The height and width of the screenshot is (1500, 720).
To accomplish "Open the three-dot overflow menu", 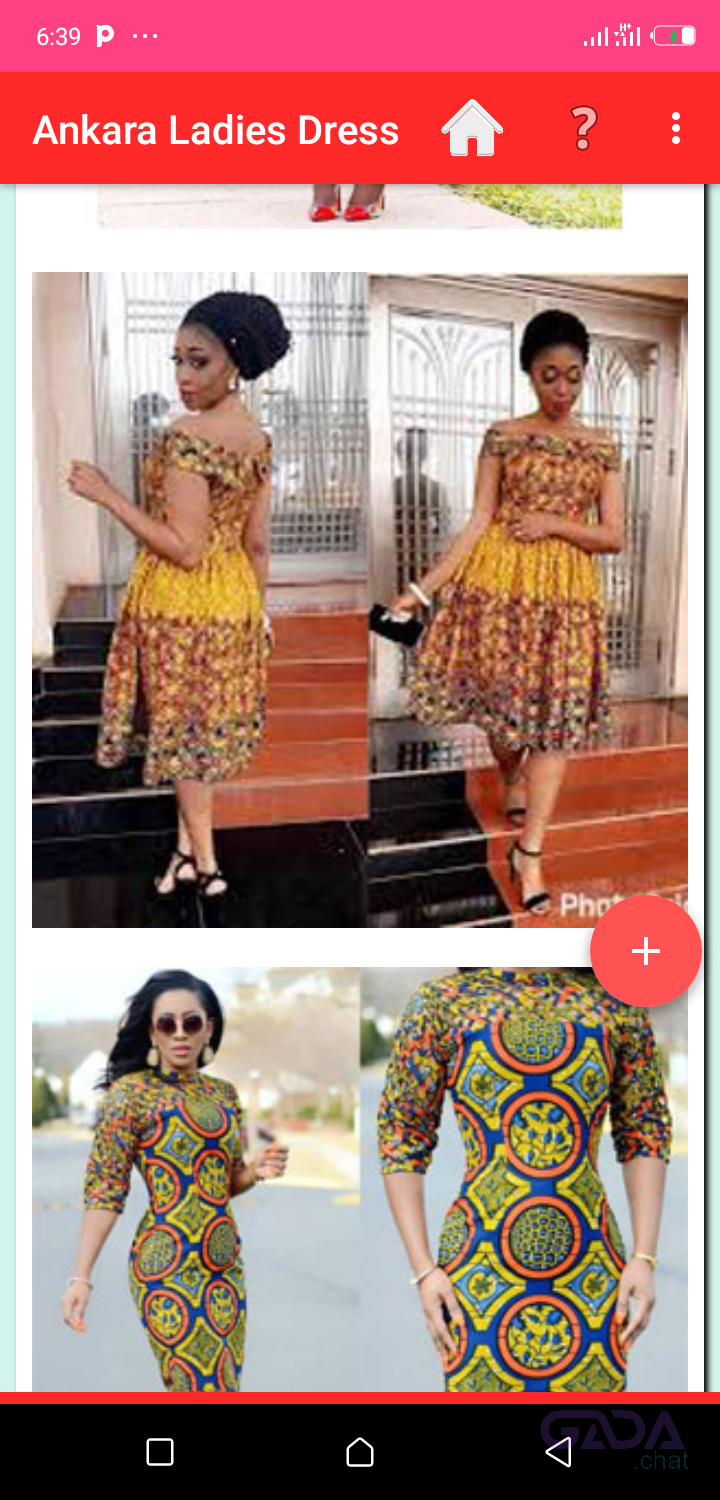I will [676, 129].
